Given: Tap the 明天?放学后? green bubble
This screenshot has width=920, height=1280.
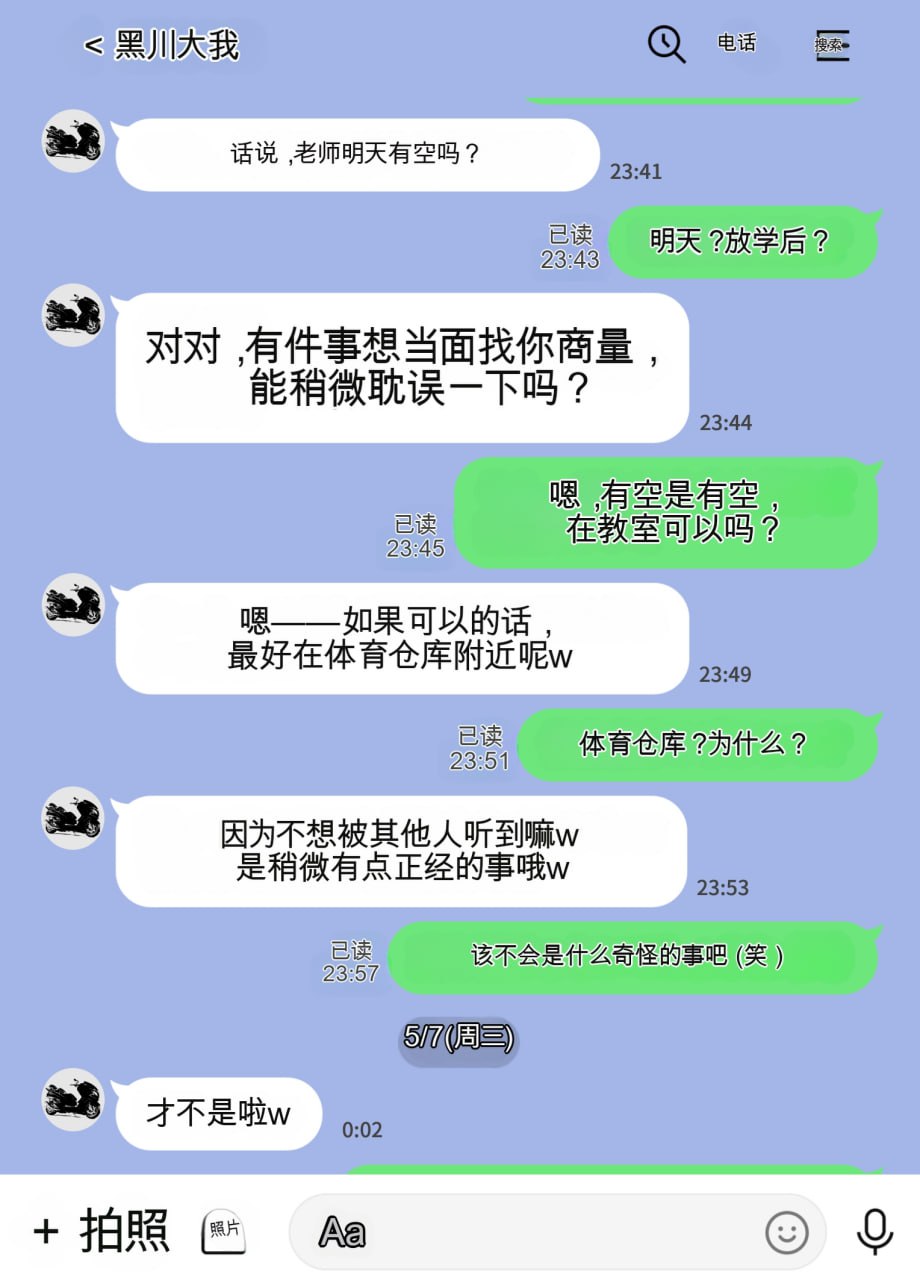Looking at the screenshot, I should tap(744, 241).
